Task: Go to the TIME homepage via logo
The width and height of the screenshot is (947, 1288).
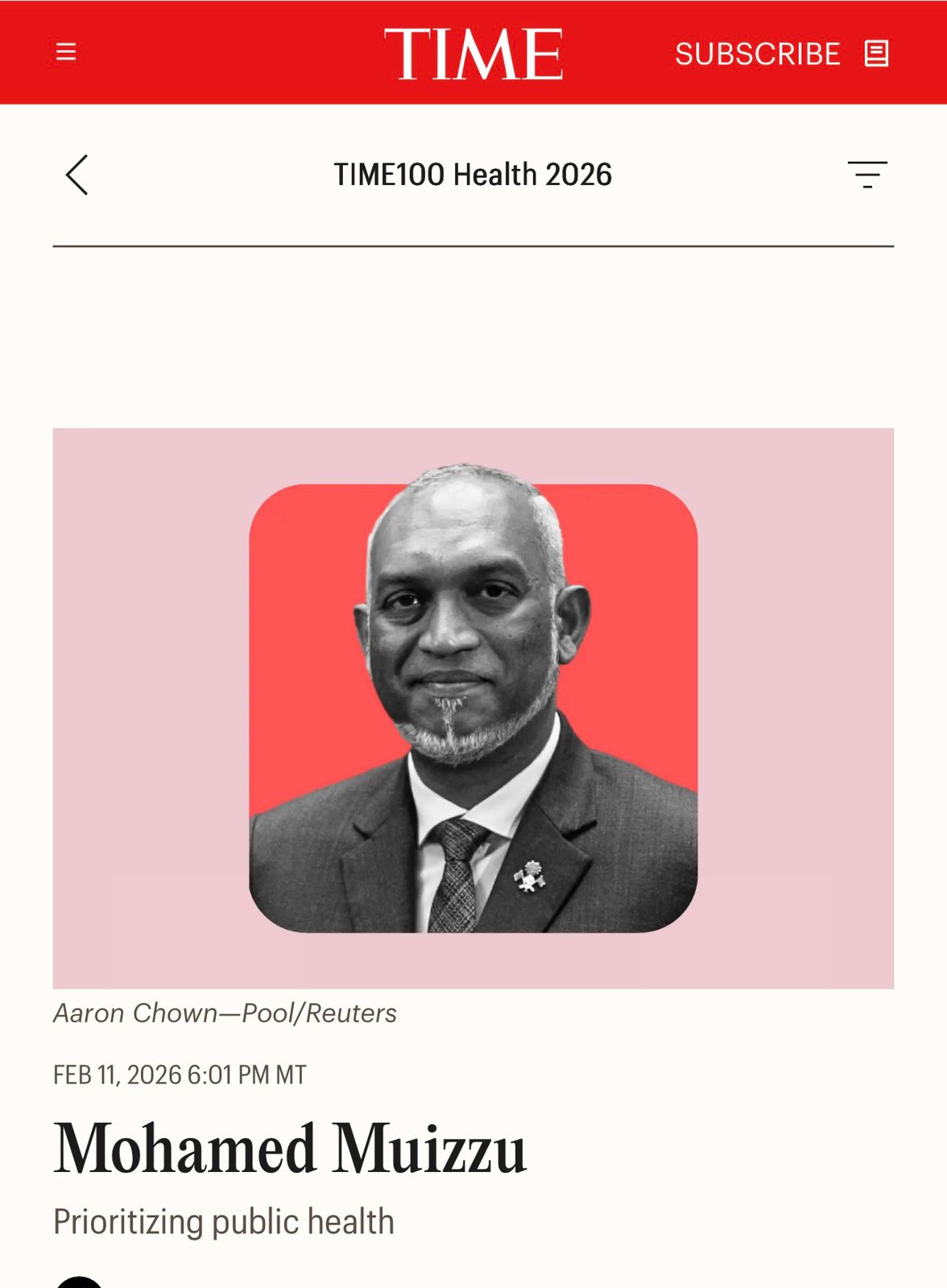Action: click(x=473, y=54)
